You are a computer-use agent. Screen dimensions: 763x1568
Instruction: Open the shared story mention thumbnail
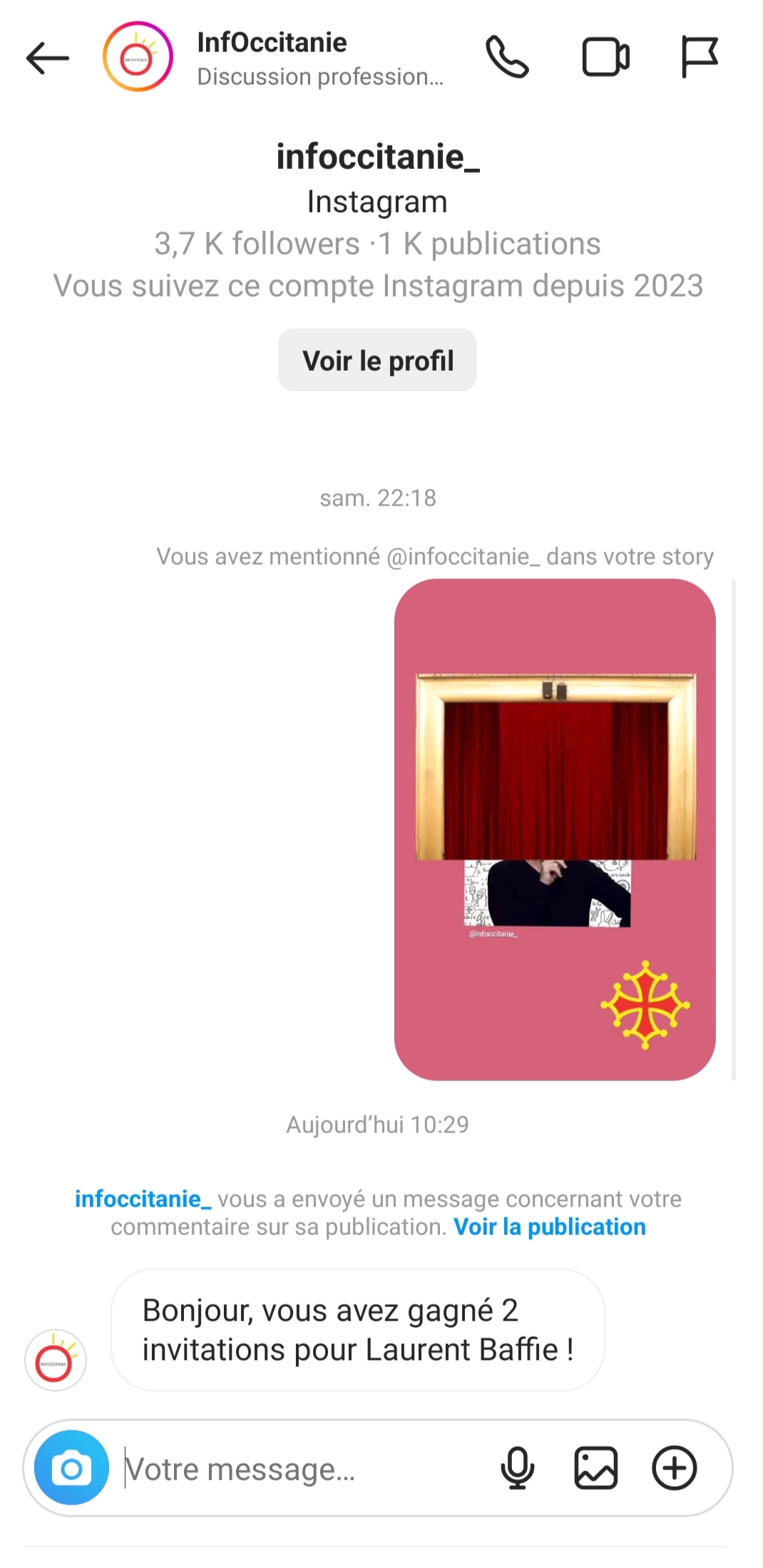pyautogui.click(x=555, y=829)
